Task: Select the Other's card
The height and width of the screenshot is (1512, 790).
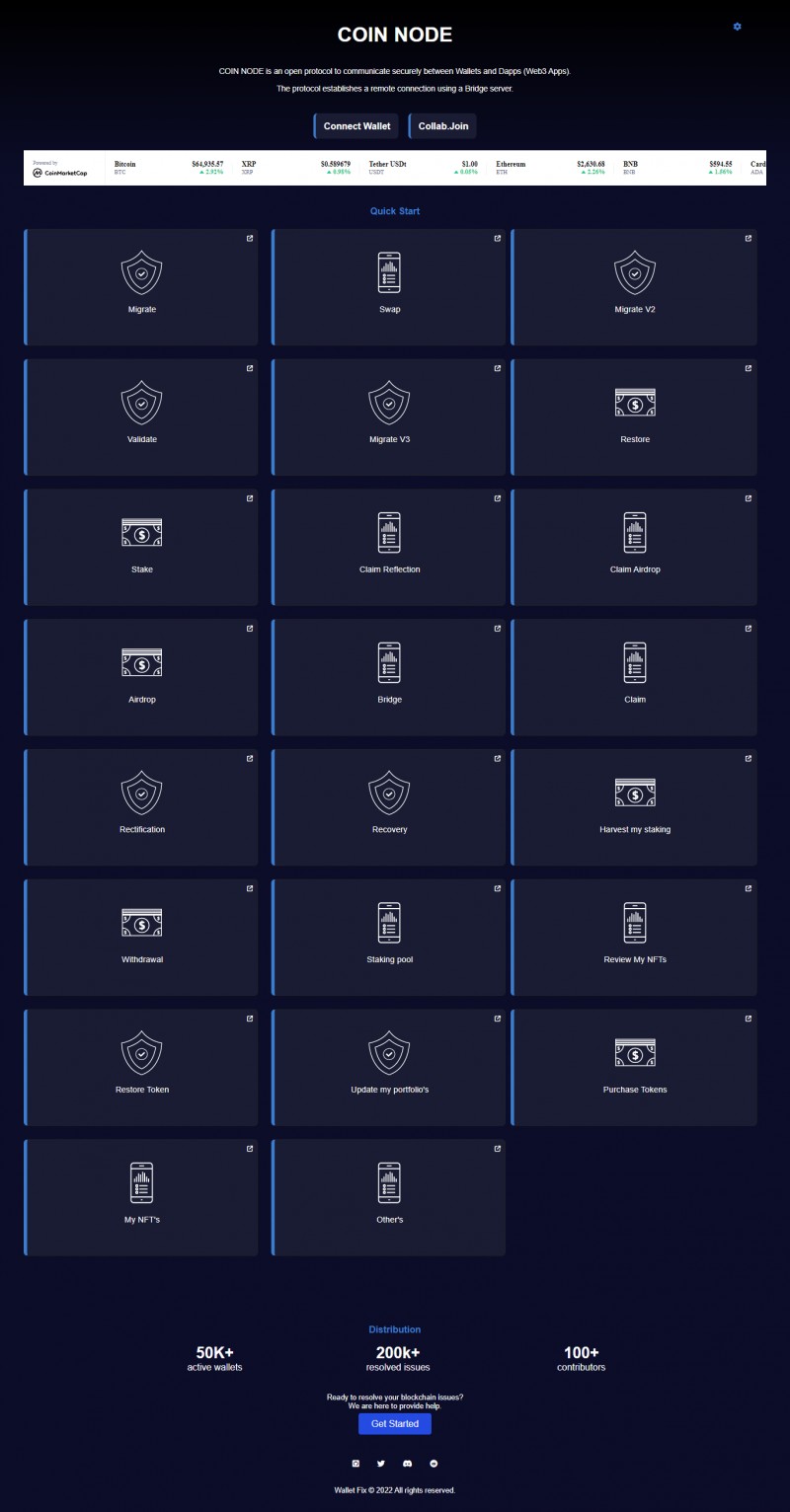Action: pos(388,1196)
